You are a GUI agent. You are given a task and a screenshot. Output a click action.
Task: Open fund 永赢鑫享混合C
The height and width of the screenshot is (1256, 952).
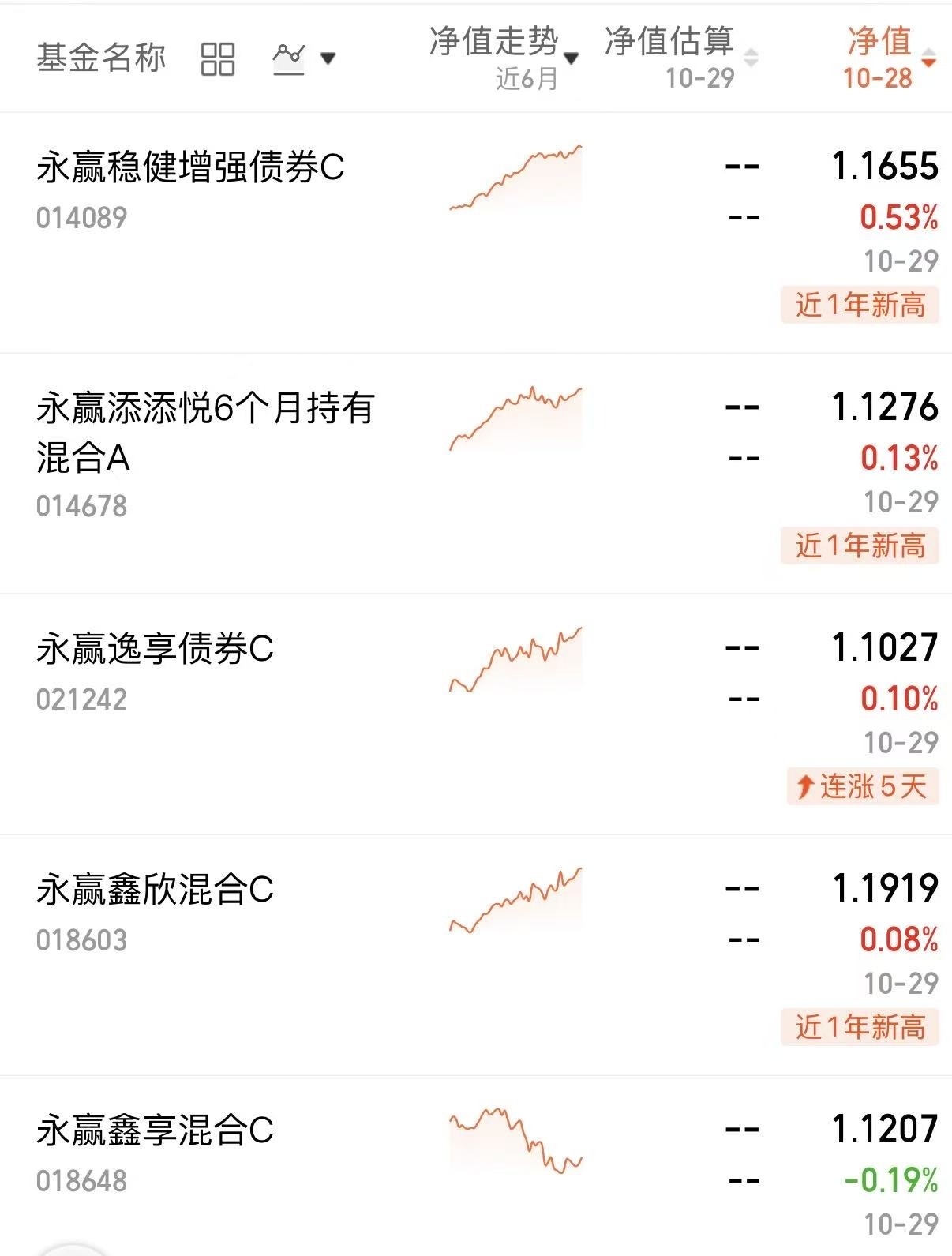click(x=155, y=1131)
